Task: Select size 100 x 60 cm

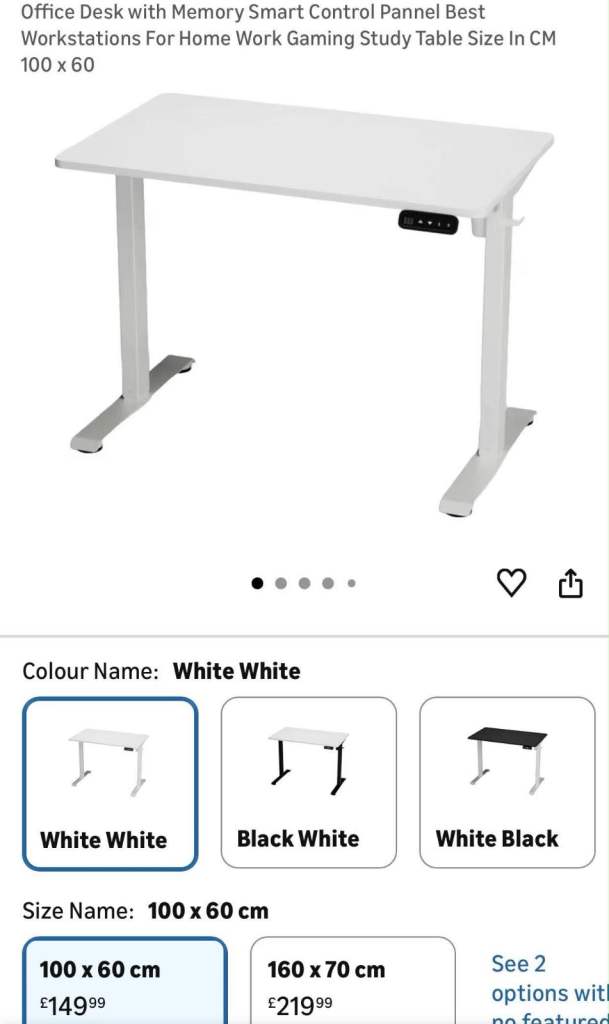Action: pos(125,980)
